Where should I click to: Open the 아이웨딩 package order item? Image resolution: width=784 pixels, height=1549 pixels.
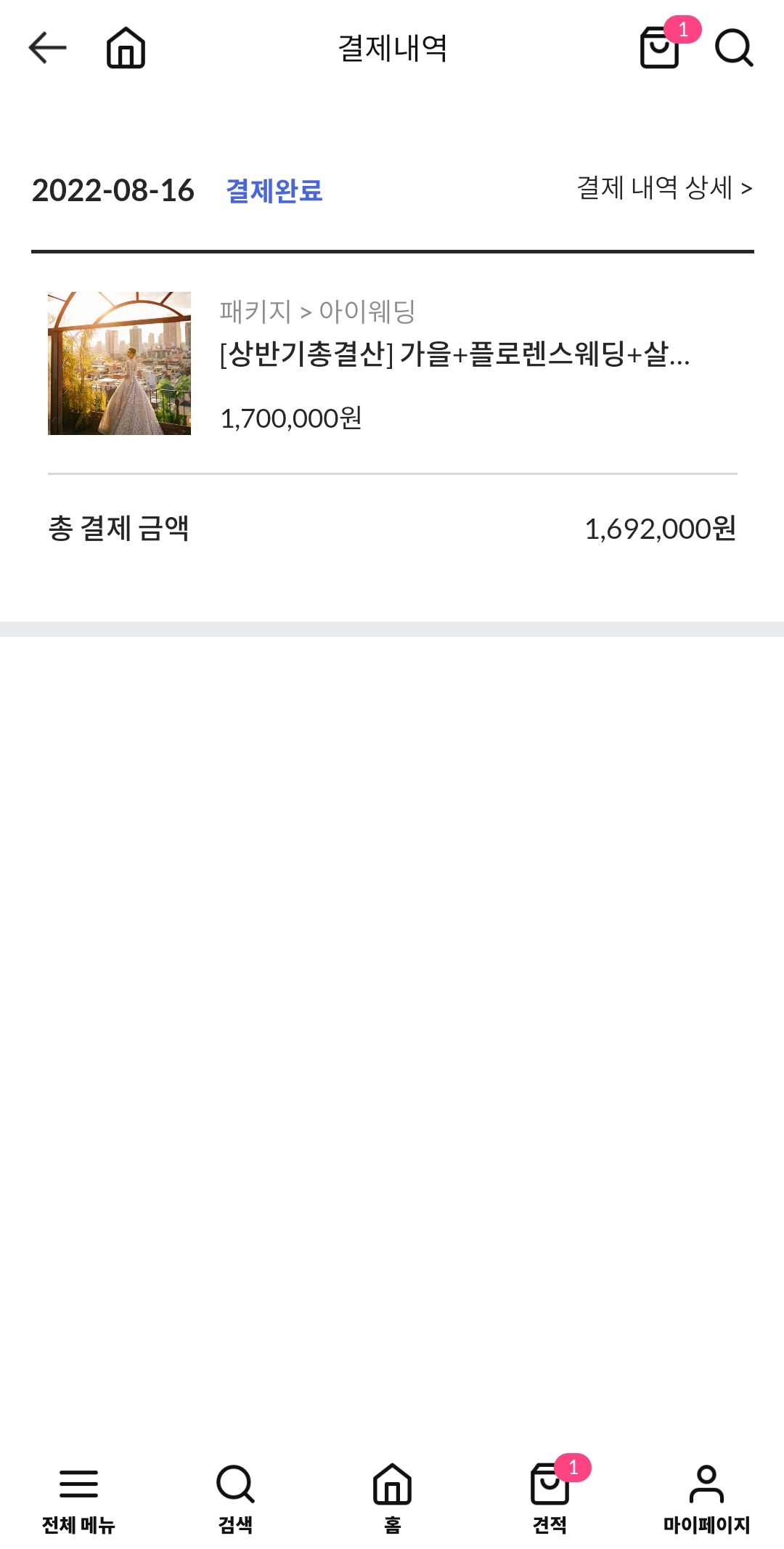coord(392,363)
